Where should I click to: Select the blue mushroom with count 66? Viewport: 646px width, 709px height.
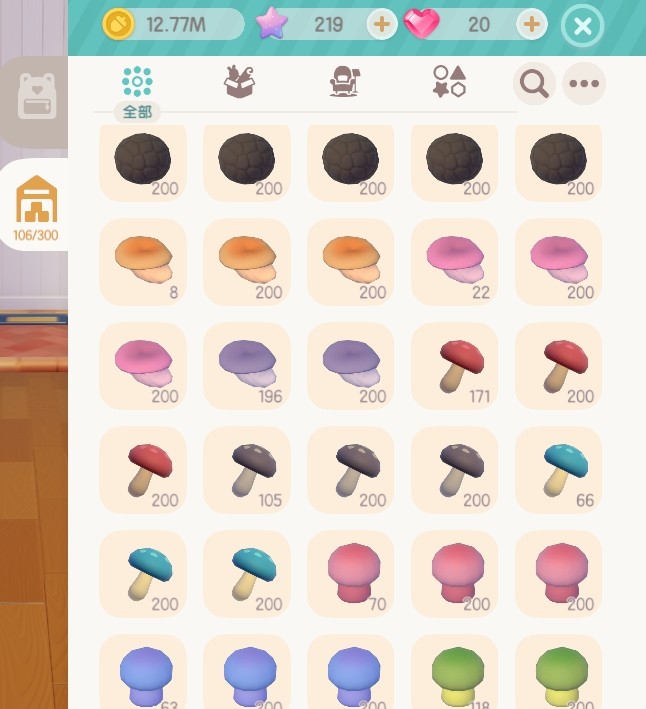[558, 470]
